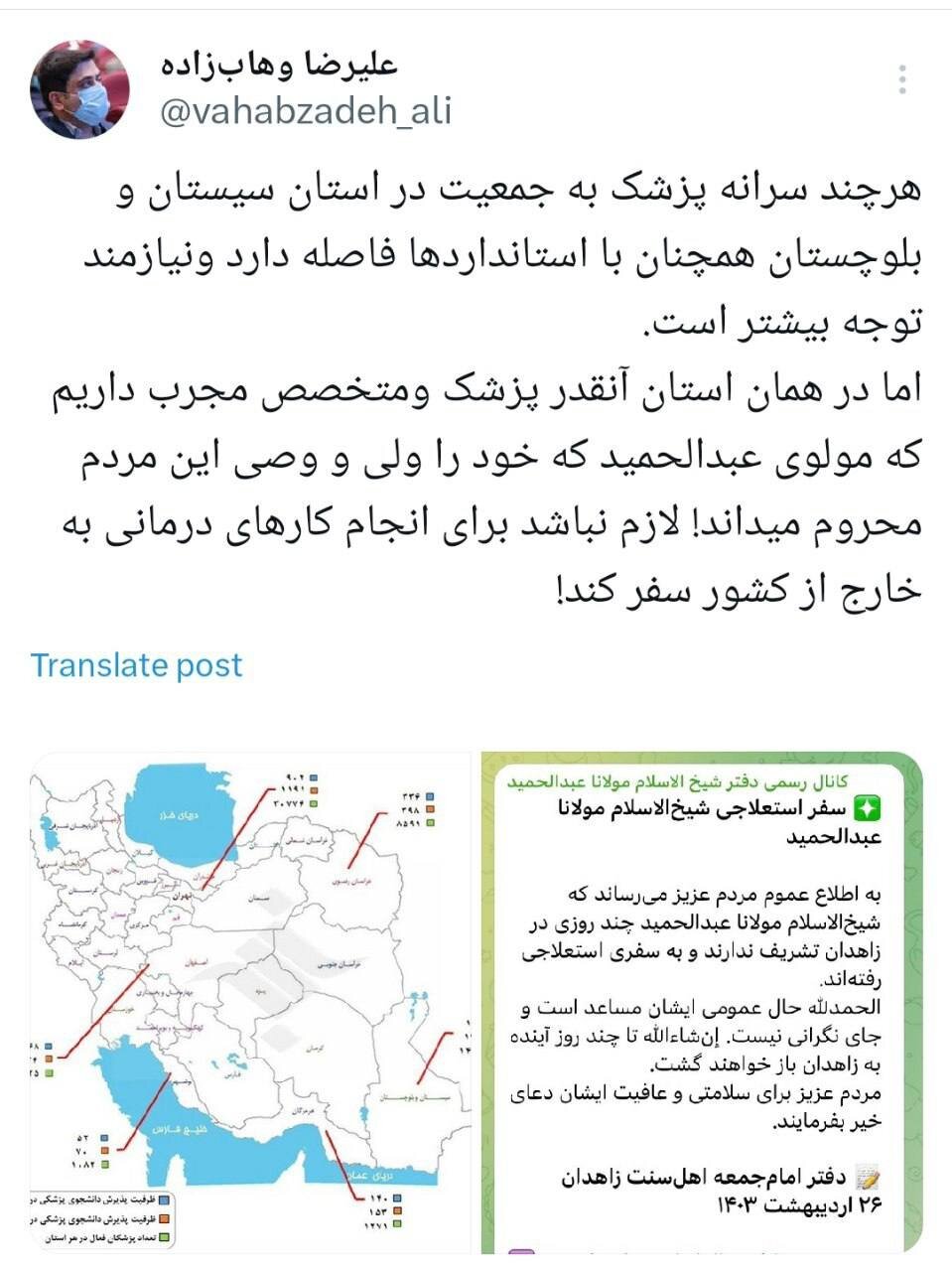Image resolution: width=952 pixels, height=1271 pixels.
Task: Click Translate post
Action: (x=137, y=665)
